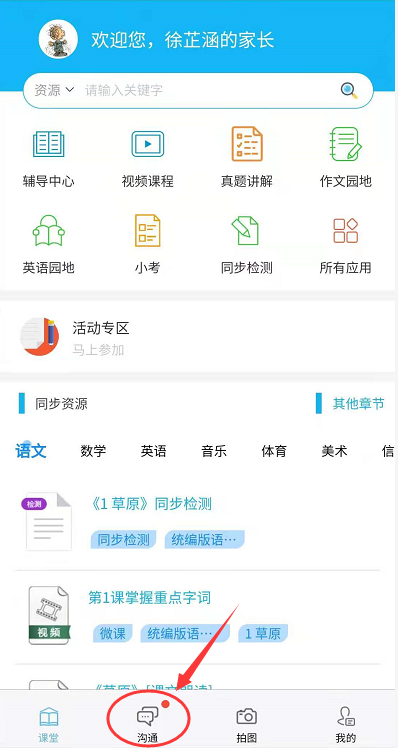Open 小考

tap(147, 244)
